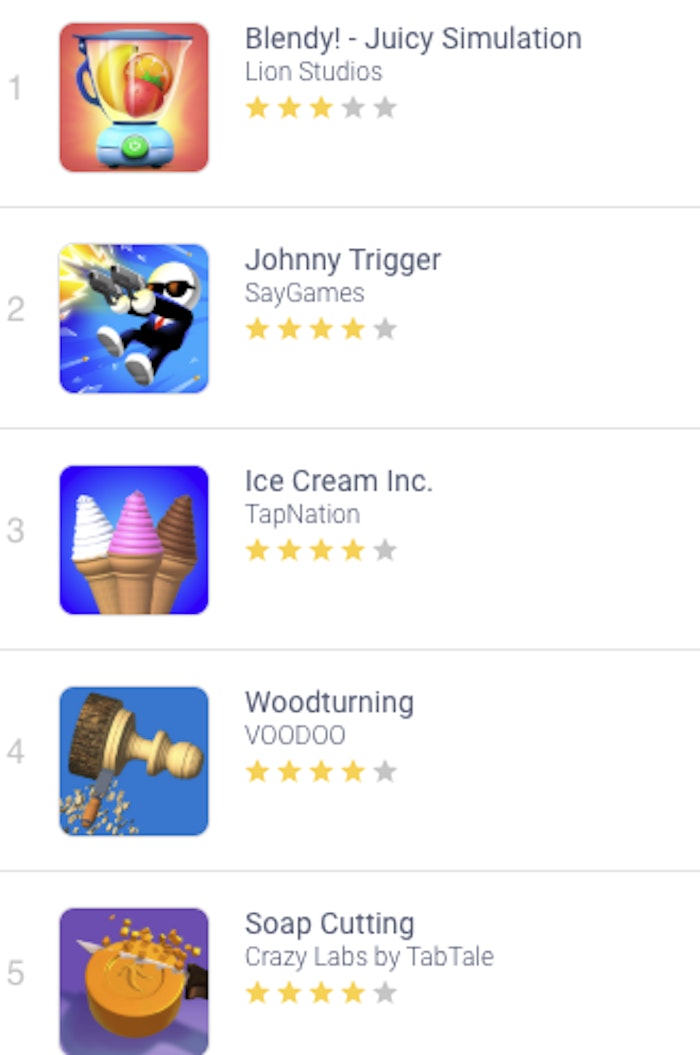Select the Woodturning game by VOODOO
Image resolution: width=700 pixels, height=1055 pixels.
(x=329, y=703)
